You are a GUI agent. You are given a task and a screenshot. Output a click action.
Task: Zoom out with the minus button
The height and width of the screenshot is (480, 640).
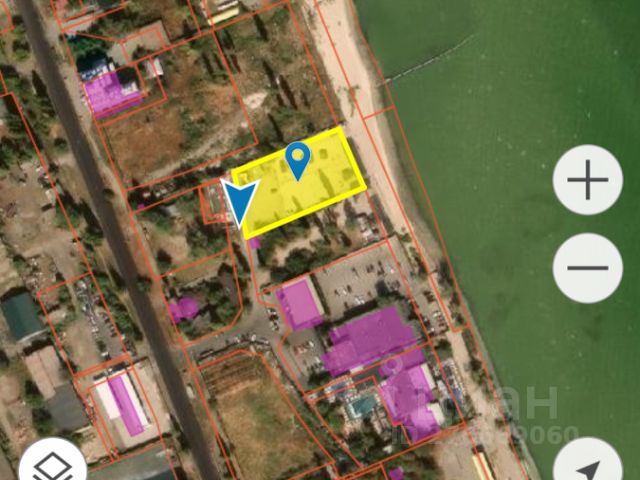(588, 267)
